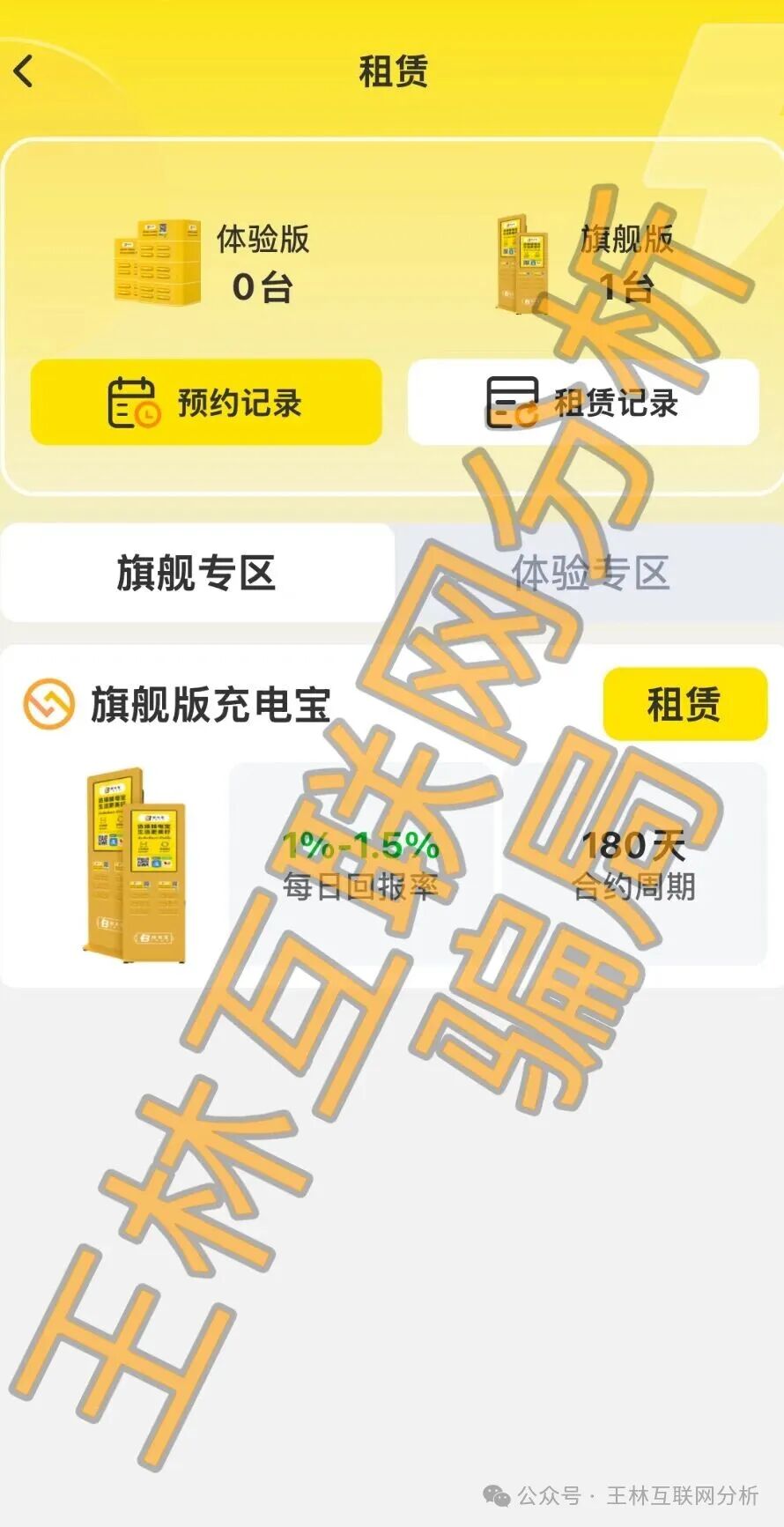Tap the 租赁 button for 旗舰版充电宝
This screenshot has width=784, height=1527.
click(x=684, y=703)
